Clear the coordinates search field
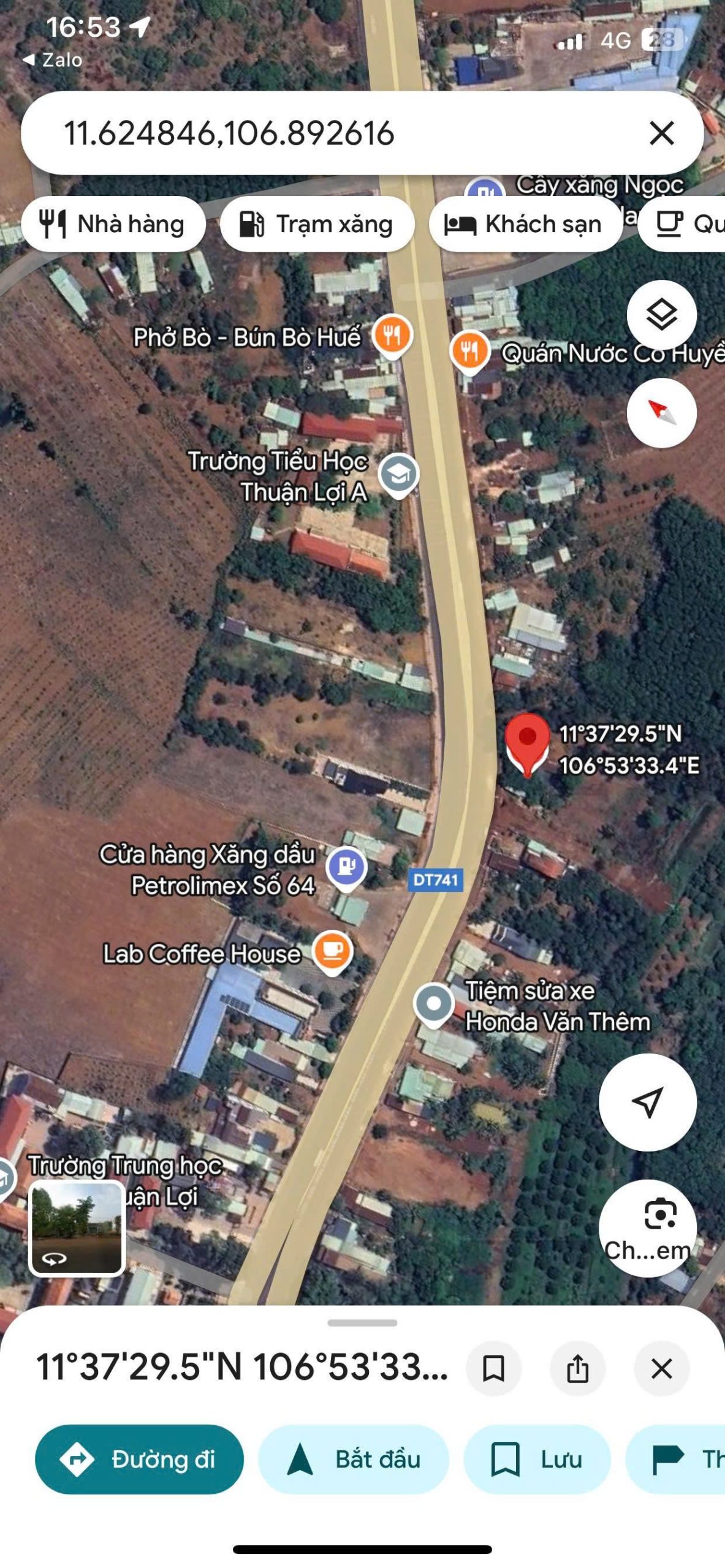This screenshot has height=1568, width=725. (x=661, y=133)
